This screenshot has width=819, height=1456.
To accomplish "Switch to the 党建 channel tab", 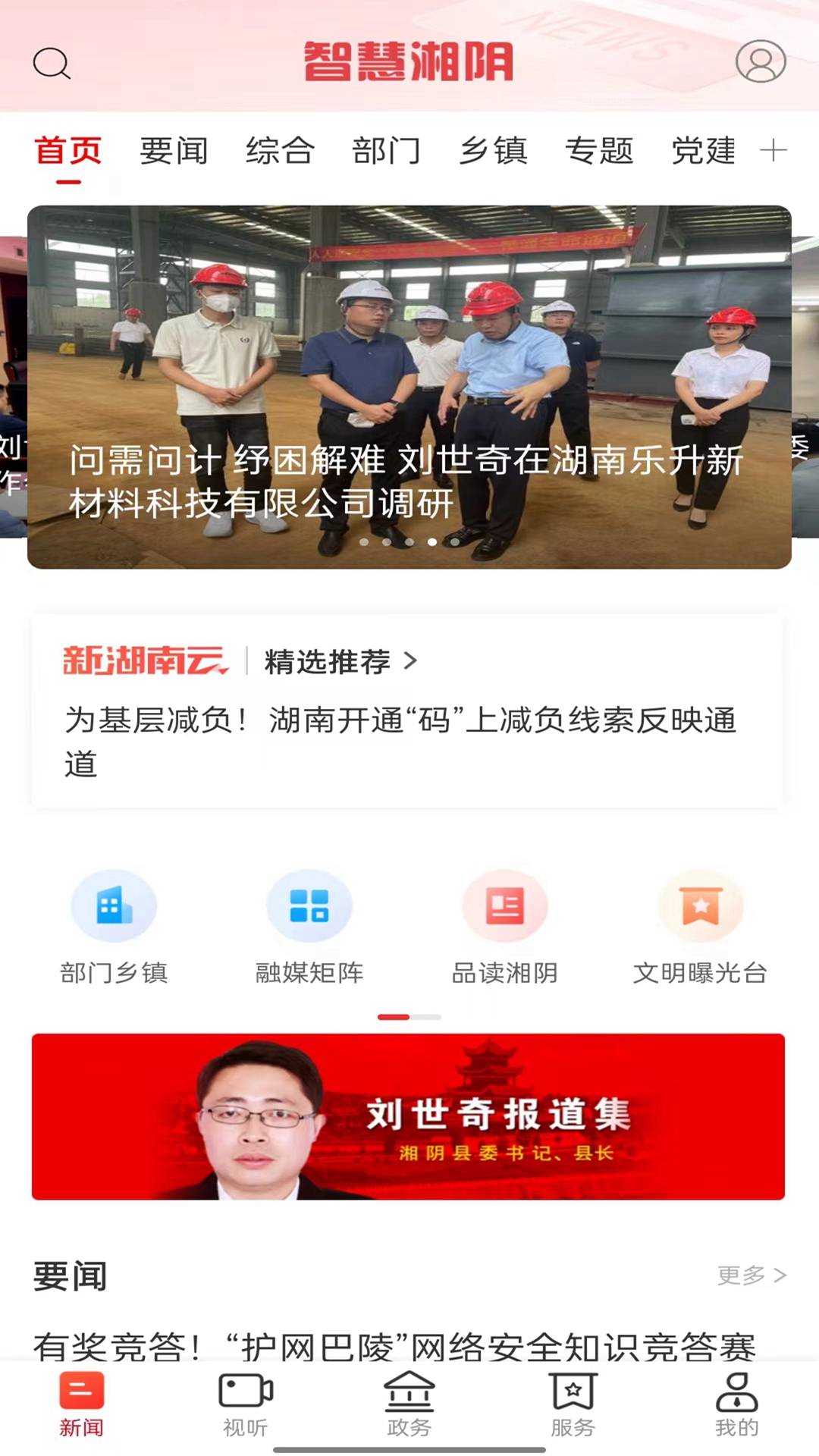I will (x=701, y=151).
